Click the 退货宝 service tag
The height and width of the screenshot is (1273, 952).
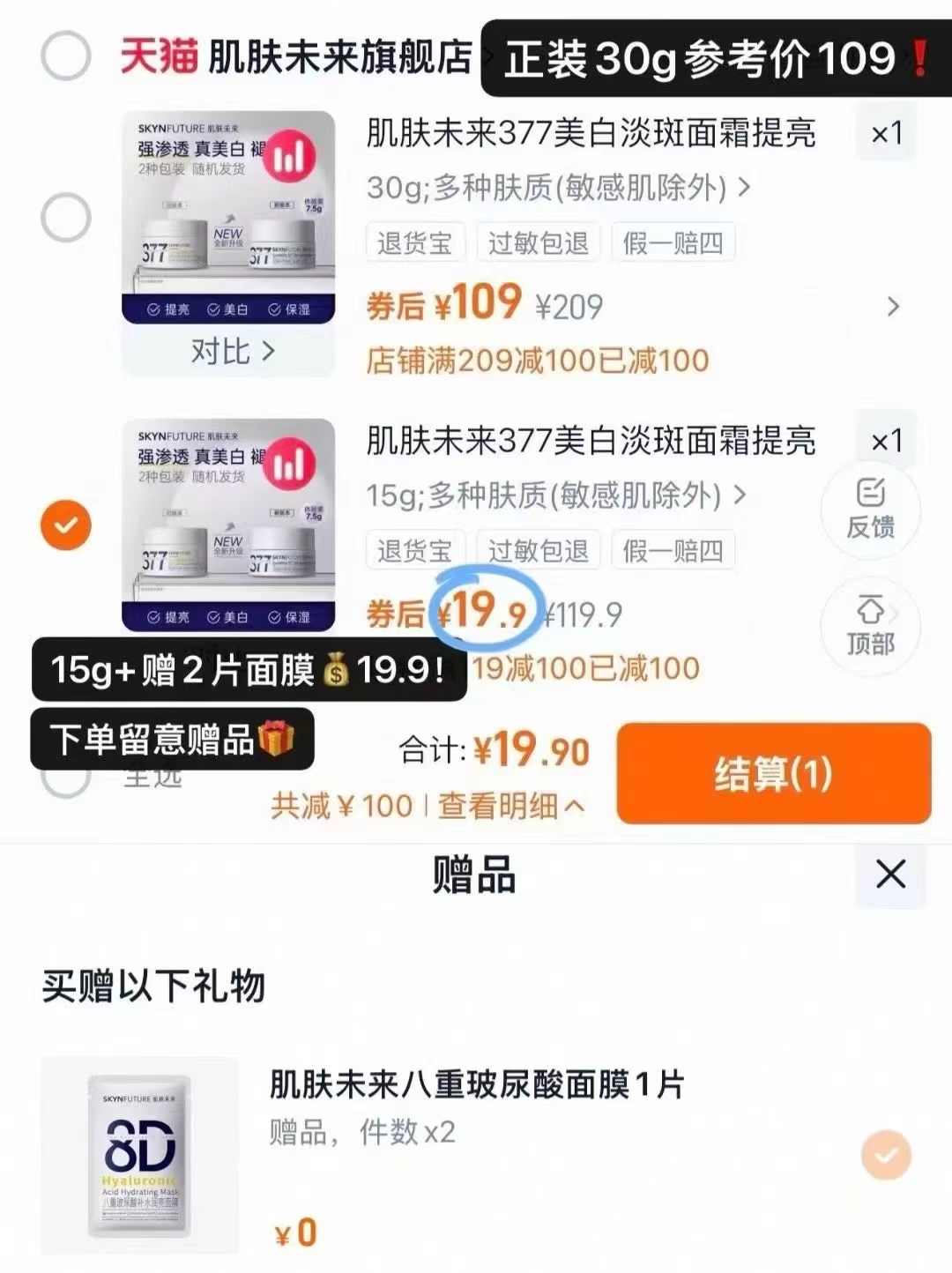[416, 242]
